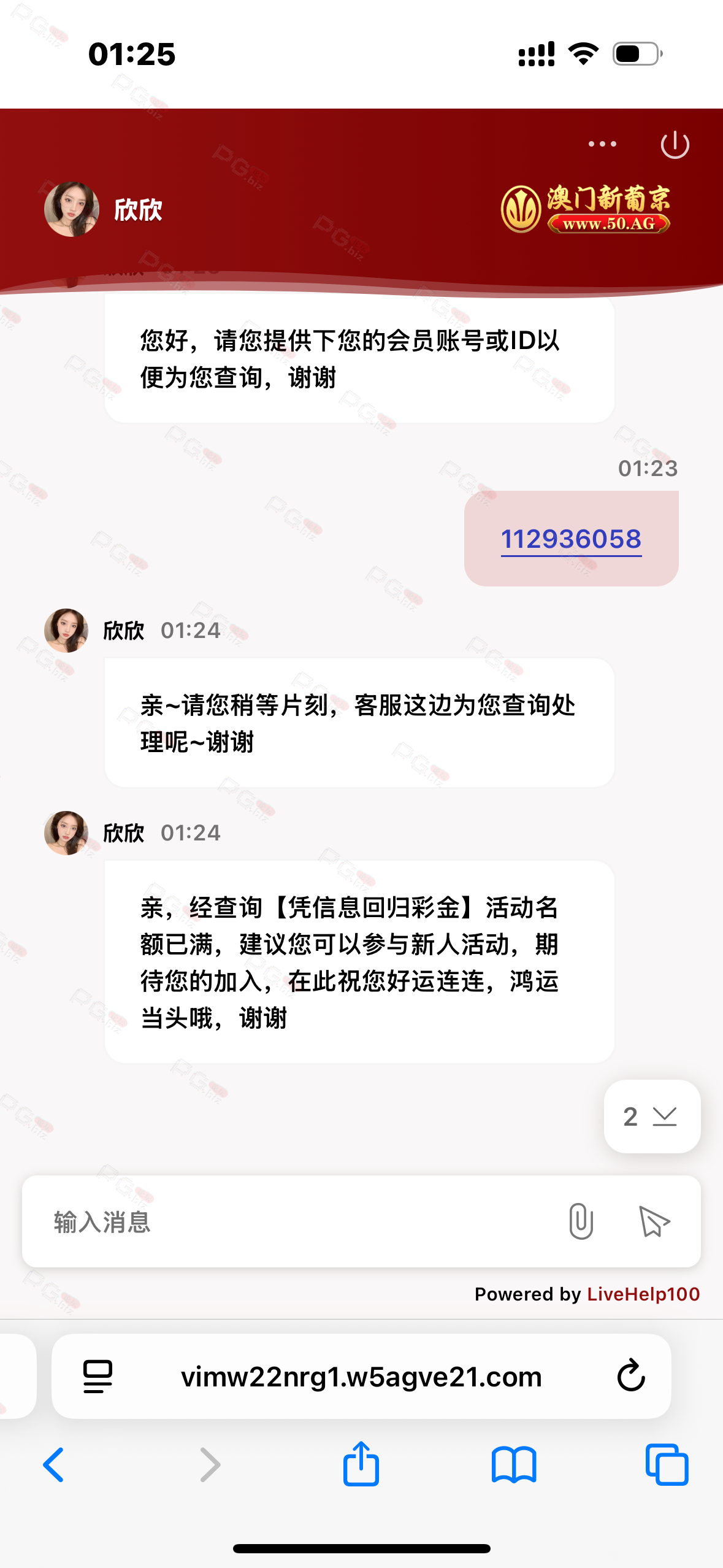Open the three-dot chat options menu
Viewport: 723px width, 1568px height.
[x=602, y=144]
